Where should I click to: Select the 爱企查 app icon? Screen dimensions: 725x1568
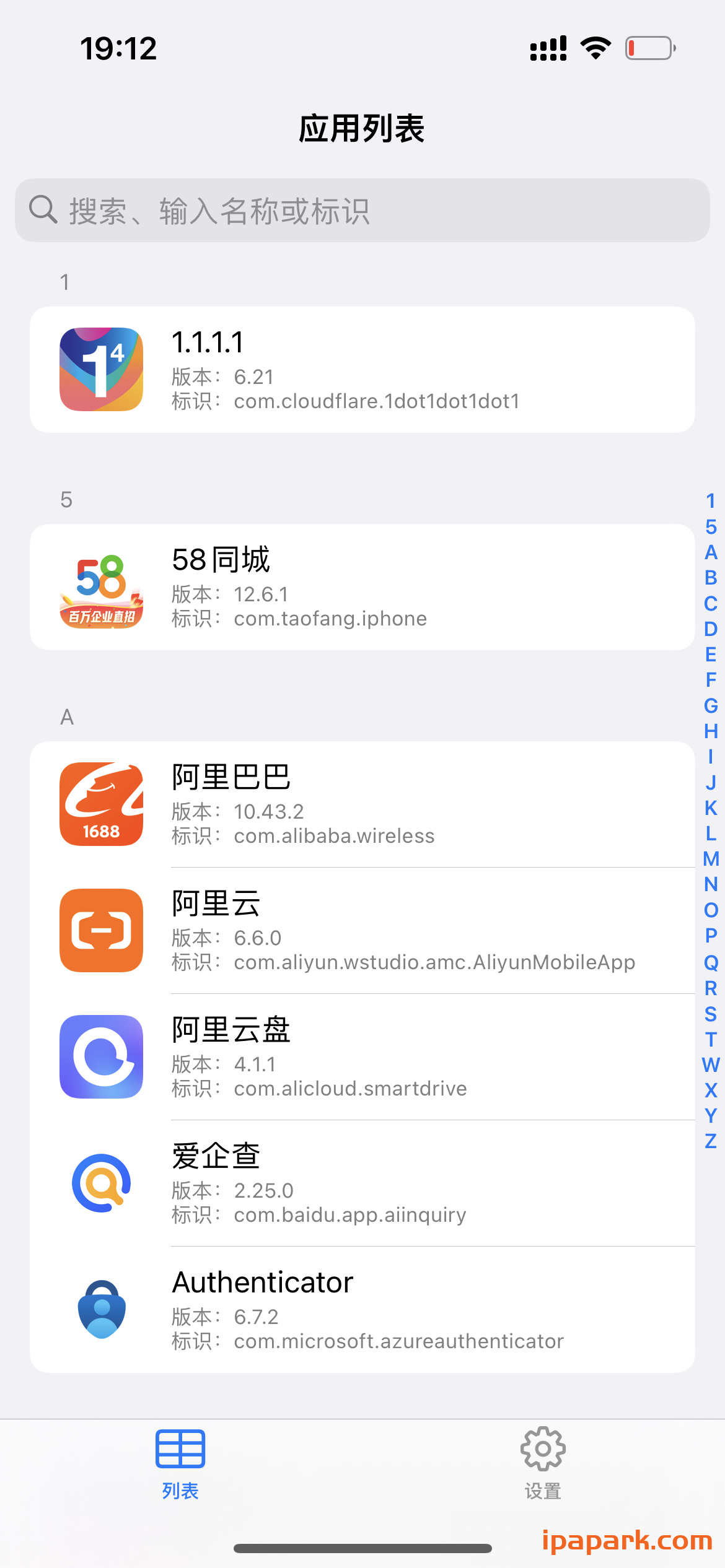coord(101,1183)
